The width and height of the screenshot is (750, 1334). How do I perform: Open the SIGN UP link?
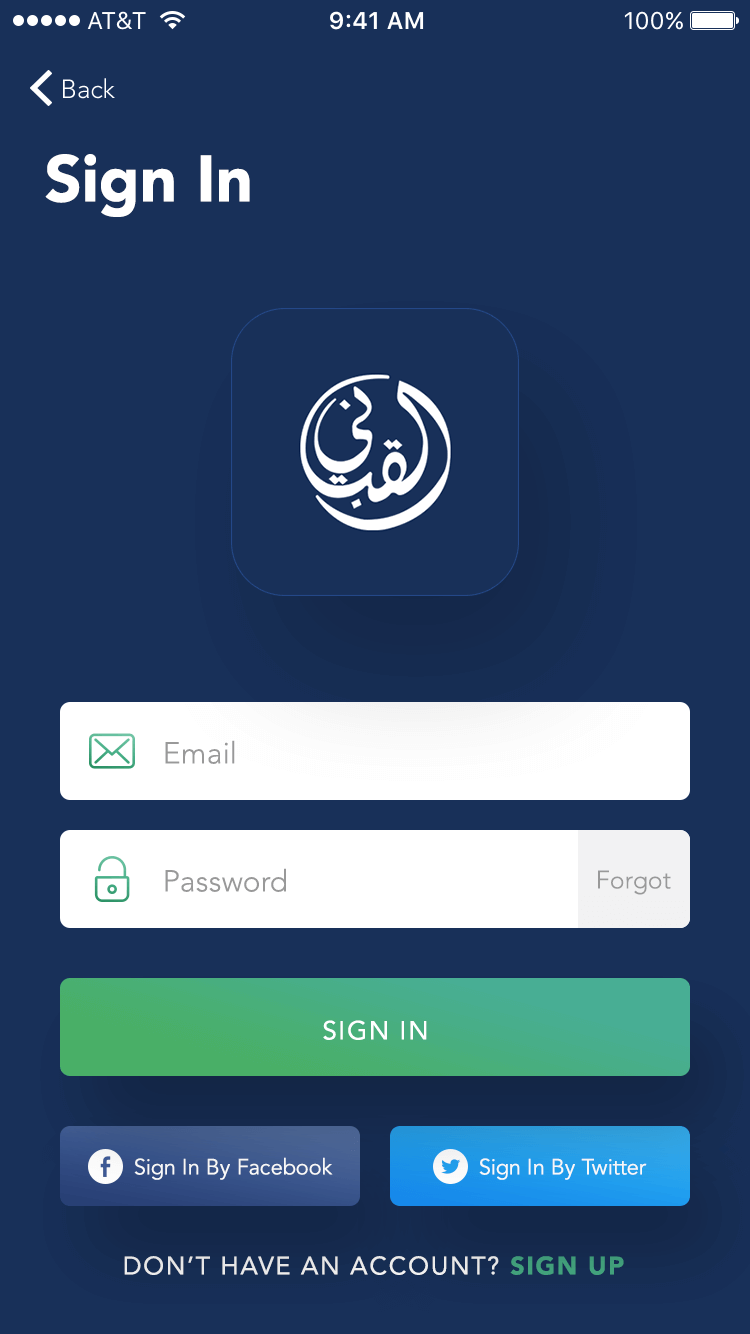click(x=567, y=1266)
